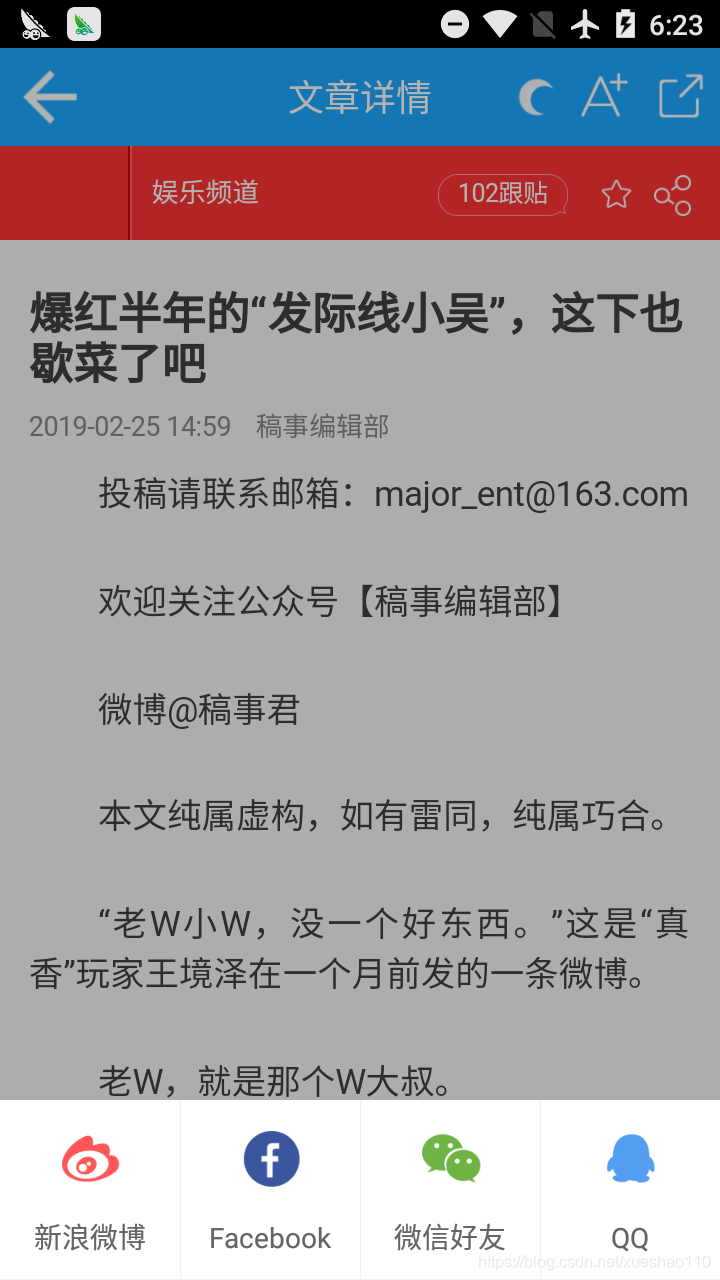Share via QQ
This screenshot has height=1280, width=720.
630,1190
